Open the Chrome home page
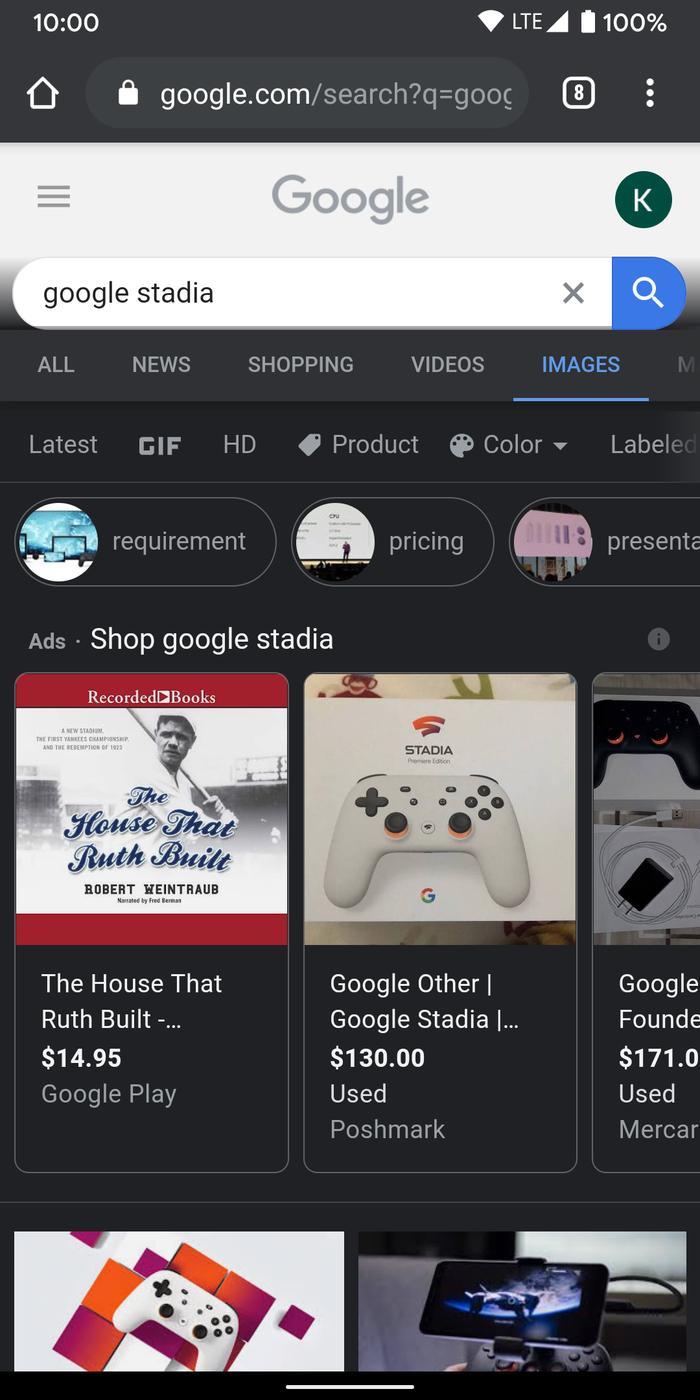This screenshot has height=1400, width=700. pos(43,94)
